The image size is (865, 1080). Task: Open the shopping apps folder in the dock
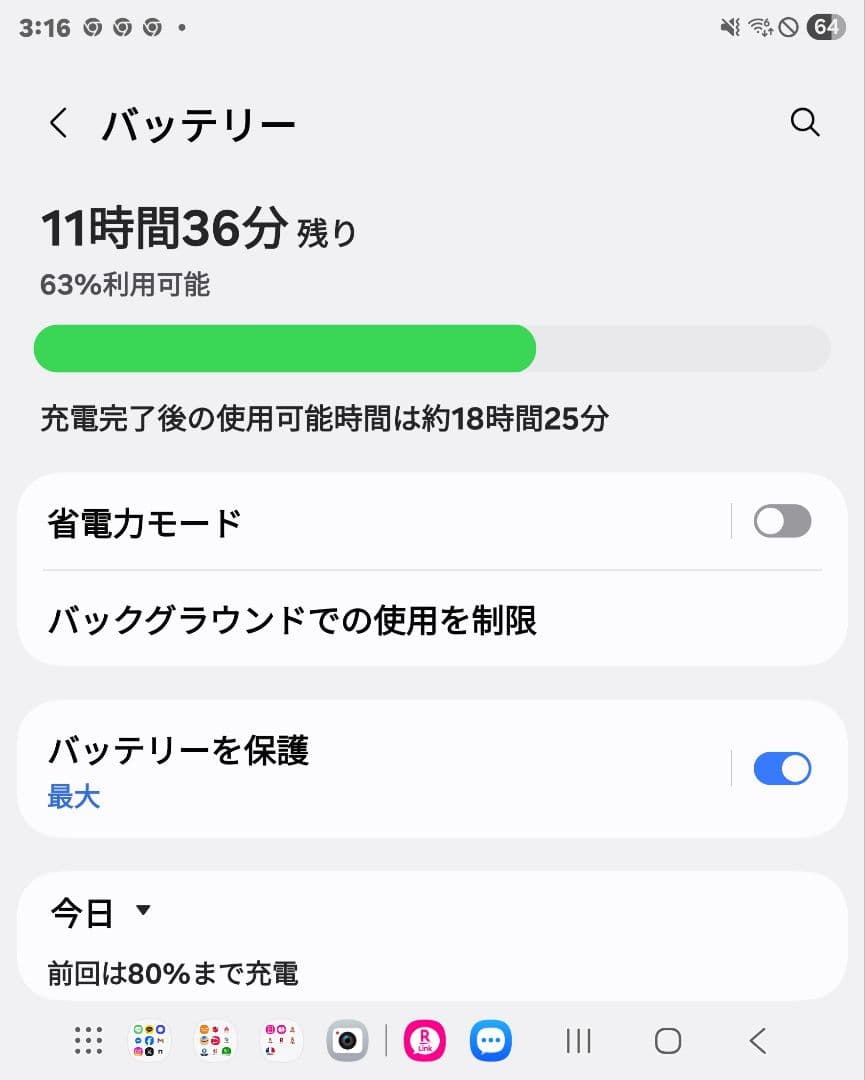click(x=214, y=1040)
